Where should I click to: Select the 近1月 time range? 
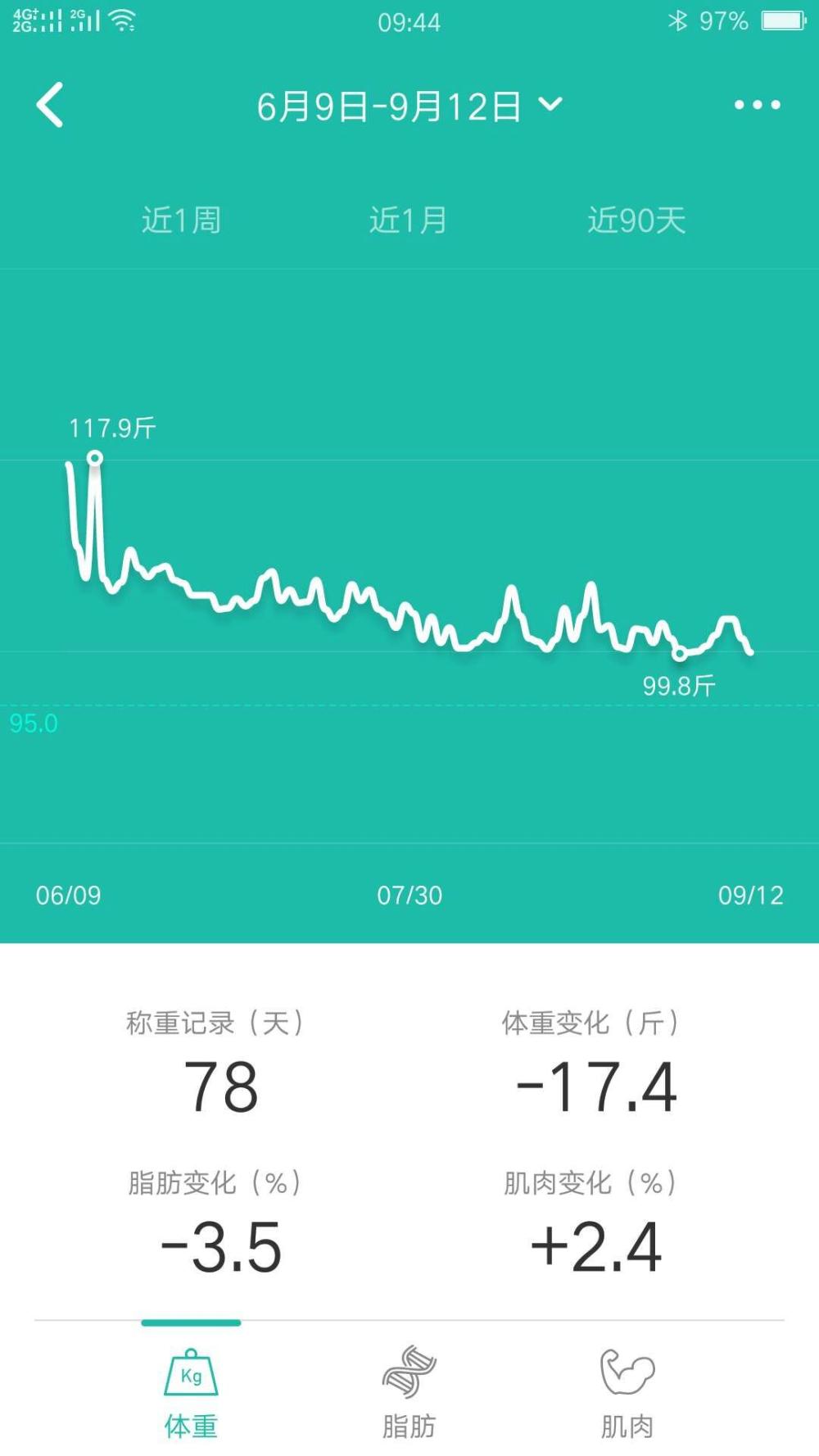pos(408,220)
